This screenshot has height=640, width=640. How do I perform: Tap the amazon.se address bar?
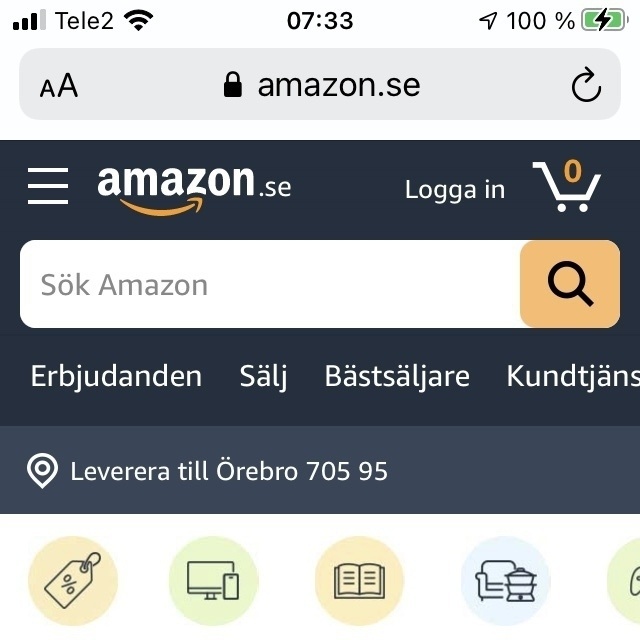(322, 85)
